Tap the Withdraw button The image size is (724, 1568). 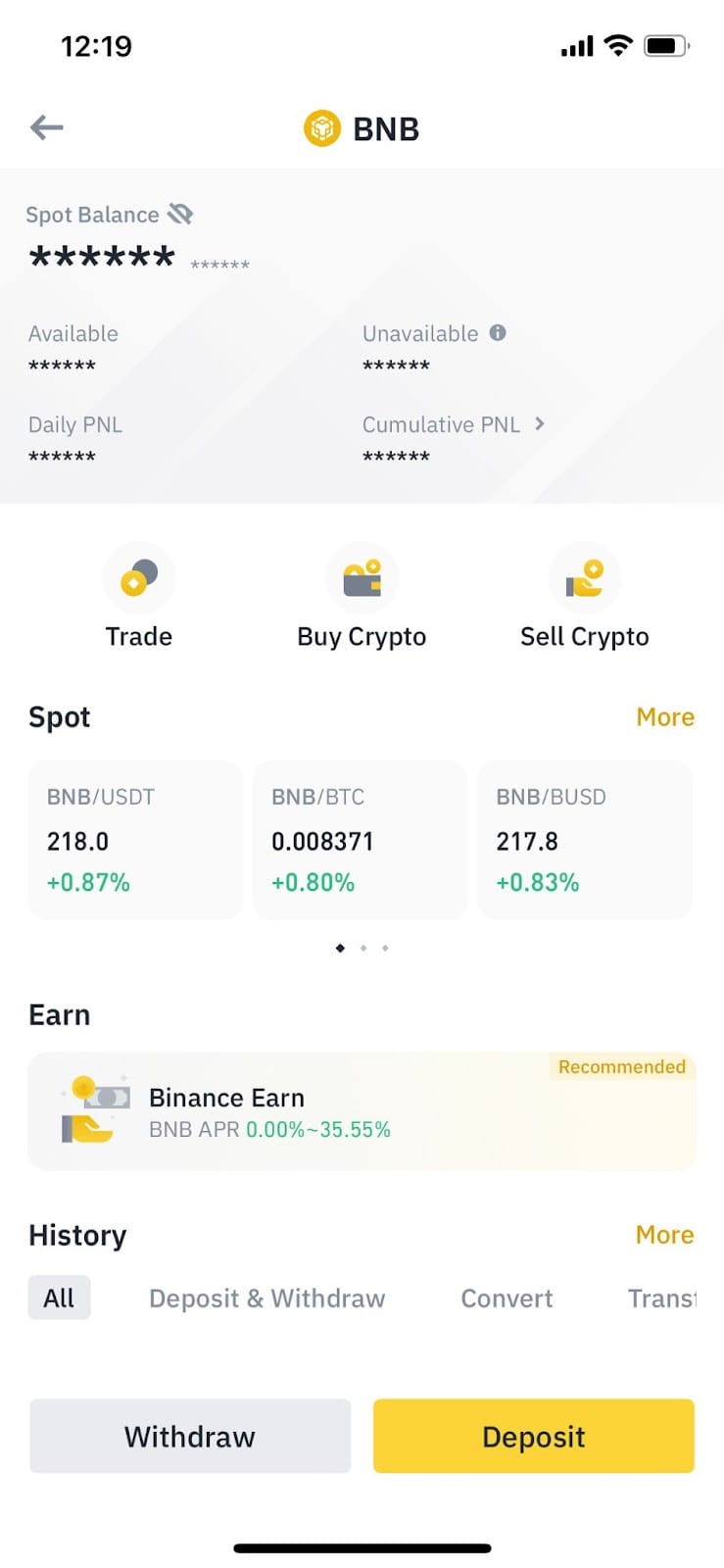pyautogui.click(x=190, y=1436)
